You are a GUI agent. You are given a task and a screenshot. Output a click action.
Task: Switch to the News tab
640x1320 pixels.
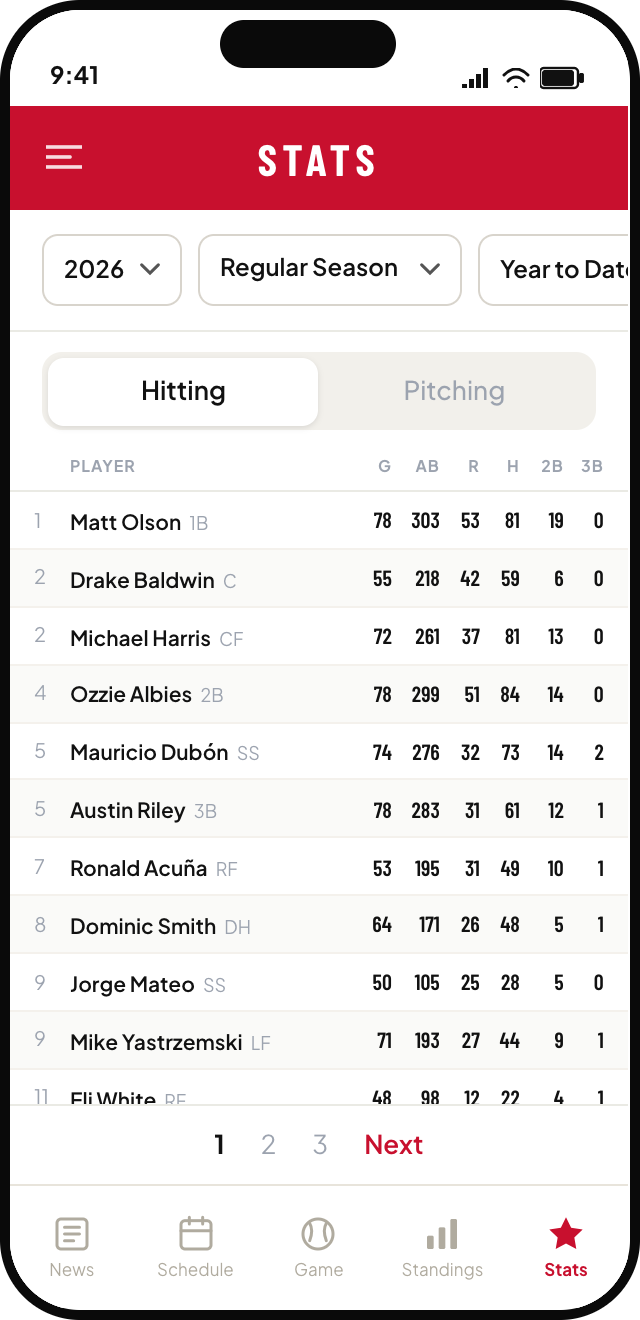pyautogui.click(x=72, y=1247)
